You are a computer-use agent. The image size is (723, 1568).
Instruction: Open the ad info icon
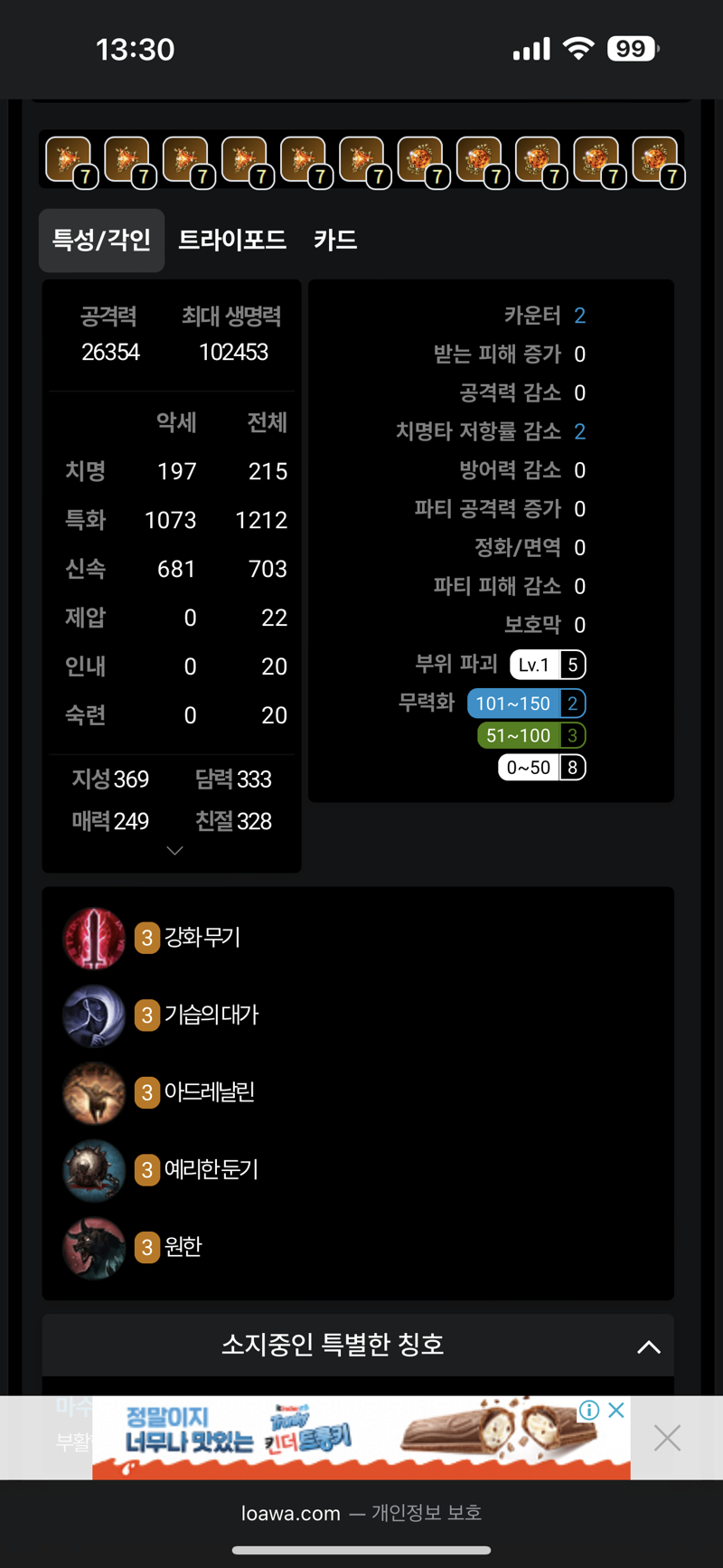click(x=589, y=1410)
